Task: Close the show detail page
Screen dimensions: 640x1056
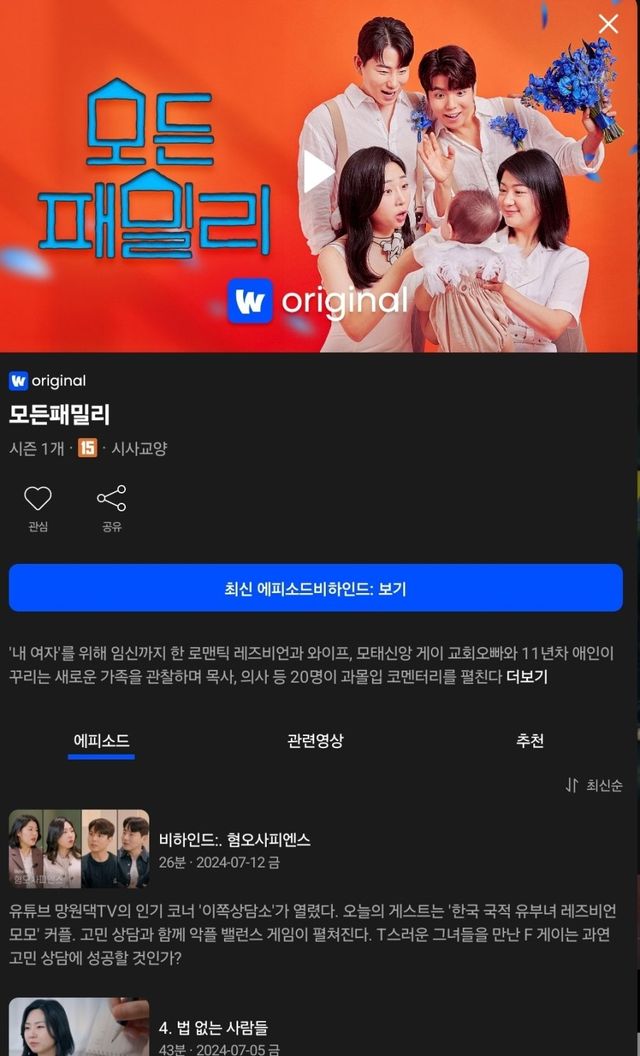Action: 608,24
